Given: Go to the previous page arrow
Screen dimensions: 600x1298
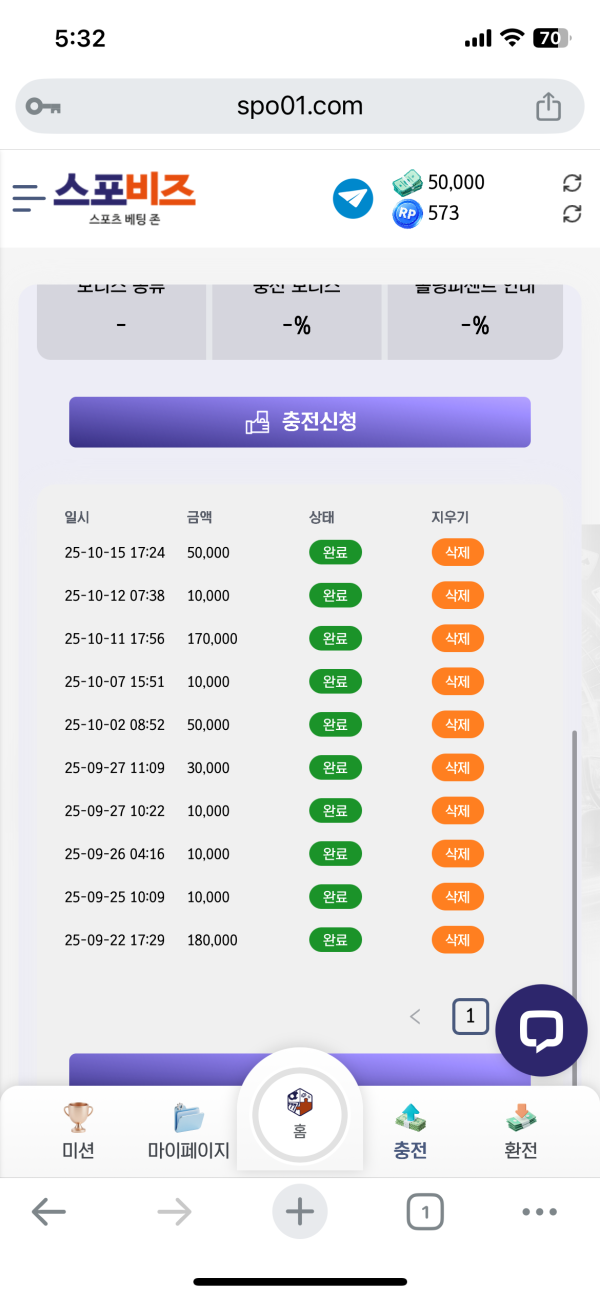Looking at the screenshot, I should pos(415,1017).
